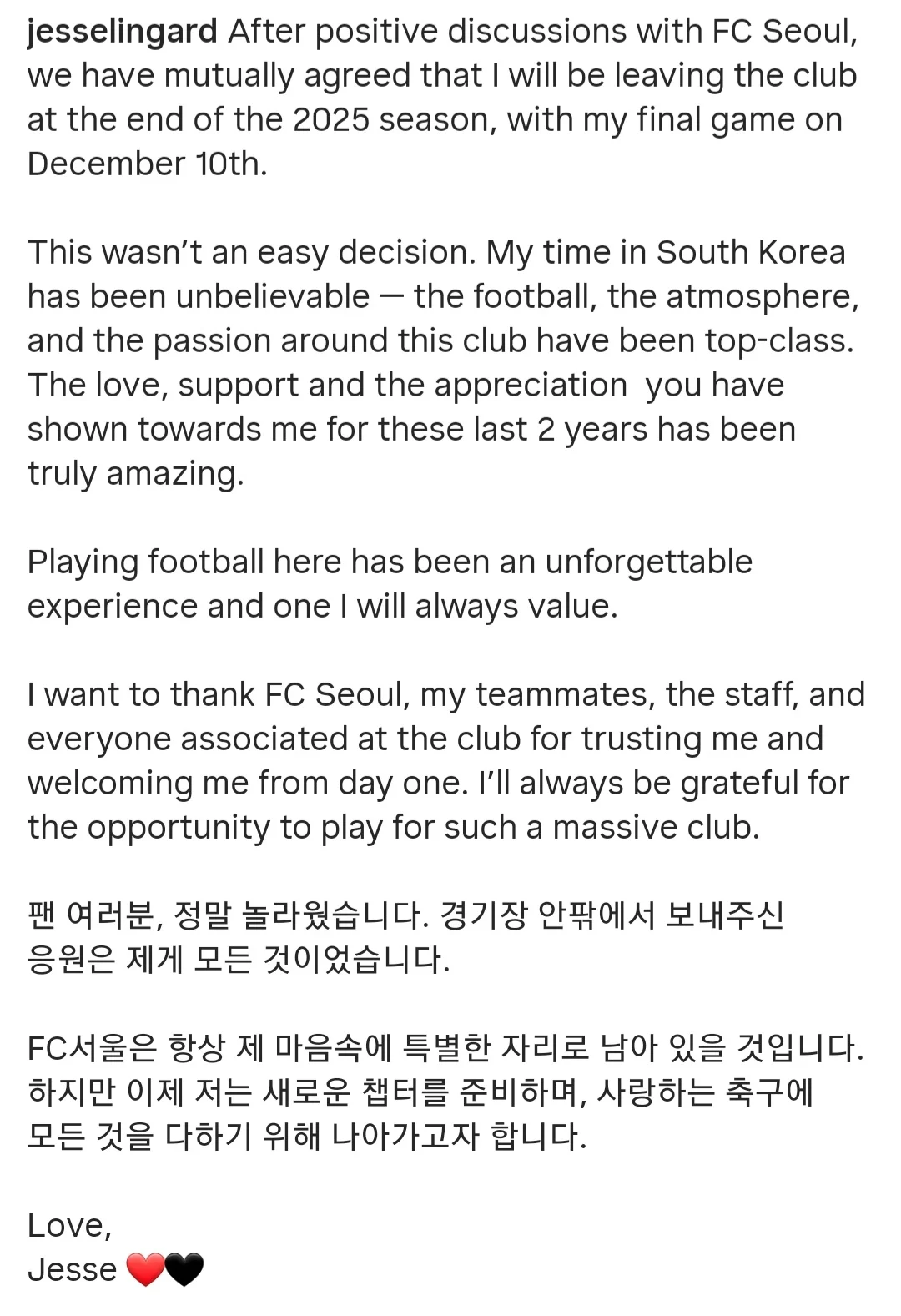Open the jesselingard profile link
The image size is (901, 1316).
[x=122, y=33]
